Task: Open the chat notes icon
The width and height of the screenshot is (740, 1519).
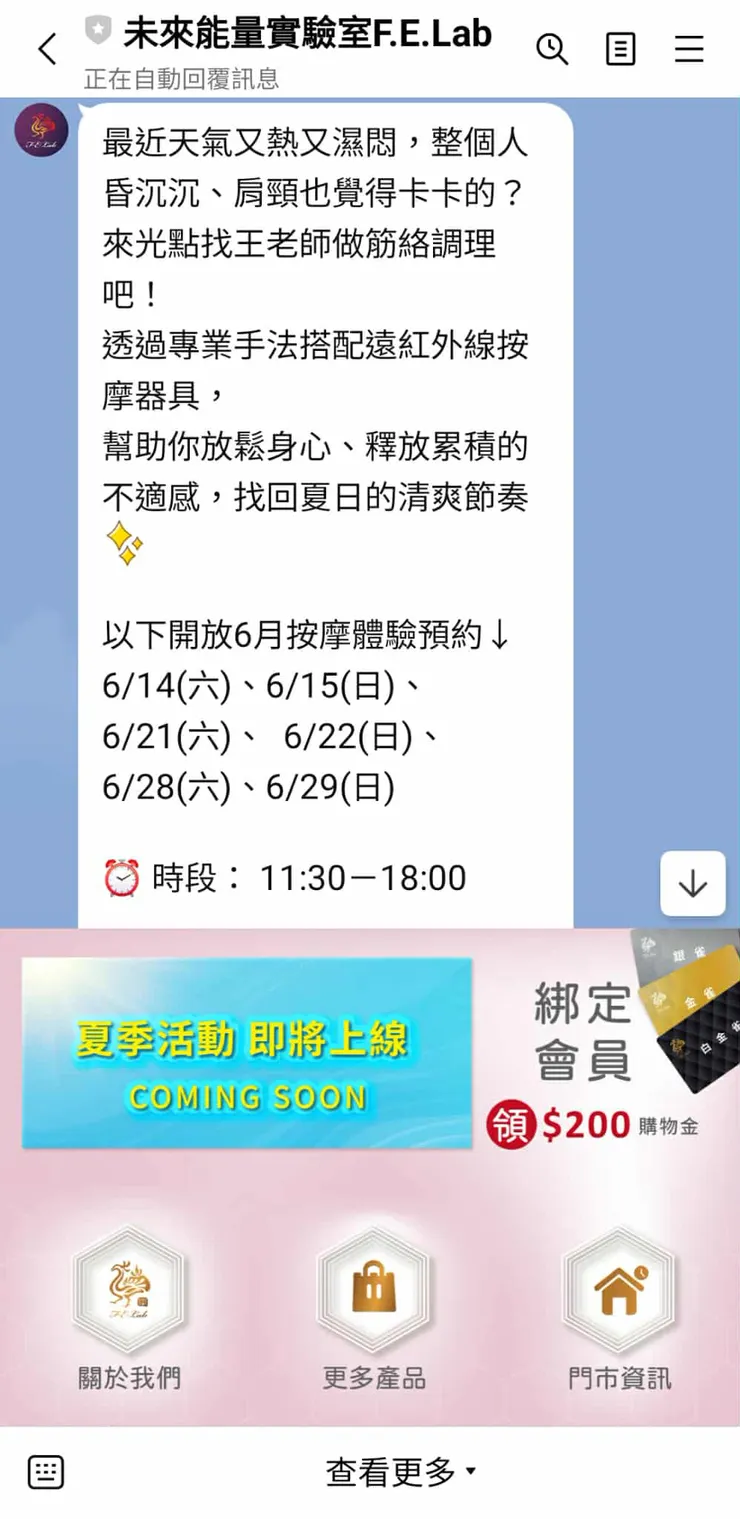Action: point(620,49)
